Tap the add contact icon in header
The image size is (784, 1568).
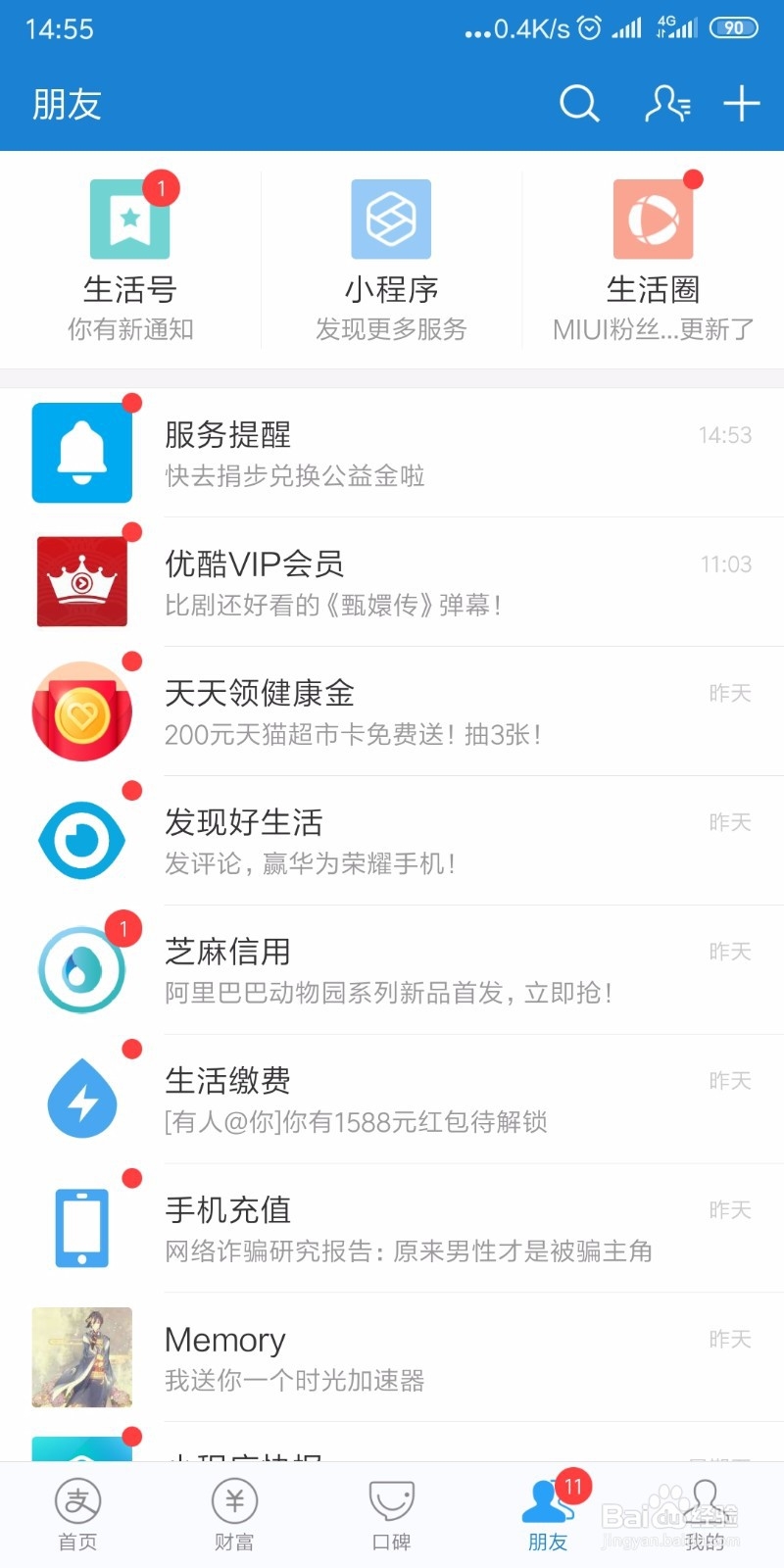[666, 103]
